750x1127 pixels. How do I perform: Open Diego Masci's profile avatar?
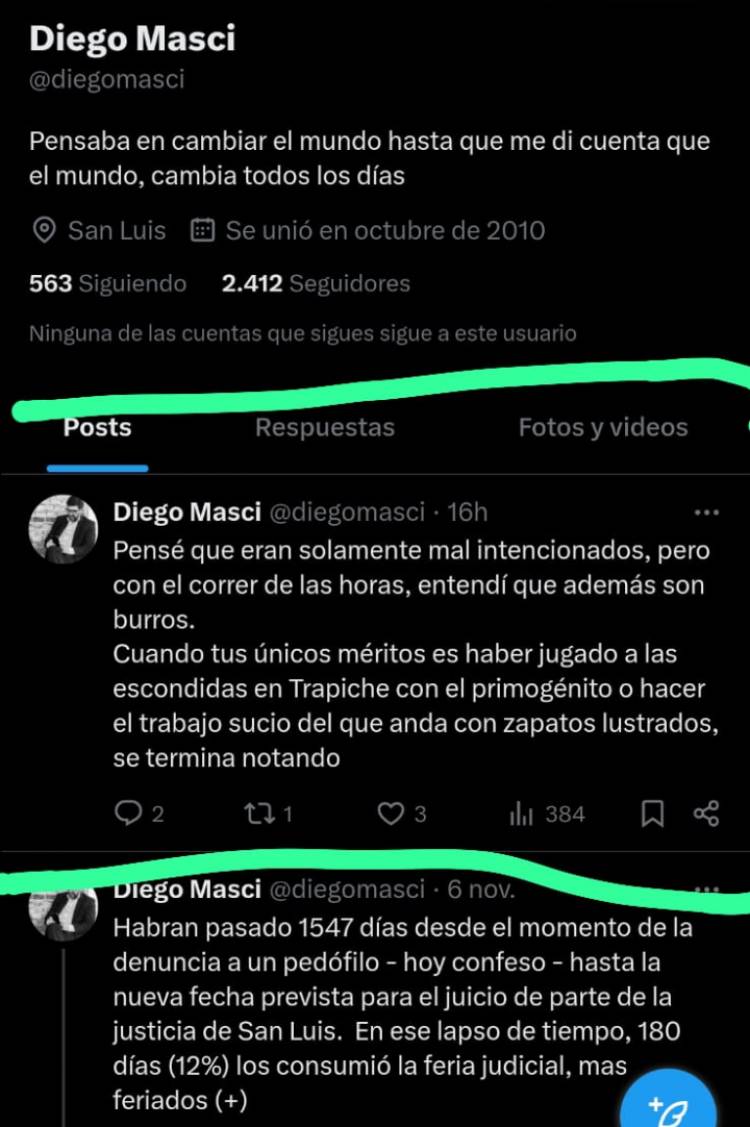pos(62,515)
